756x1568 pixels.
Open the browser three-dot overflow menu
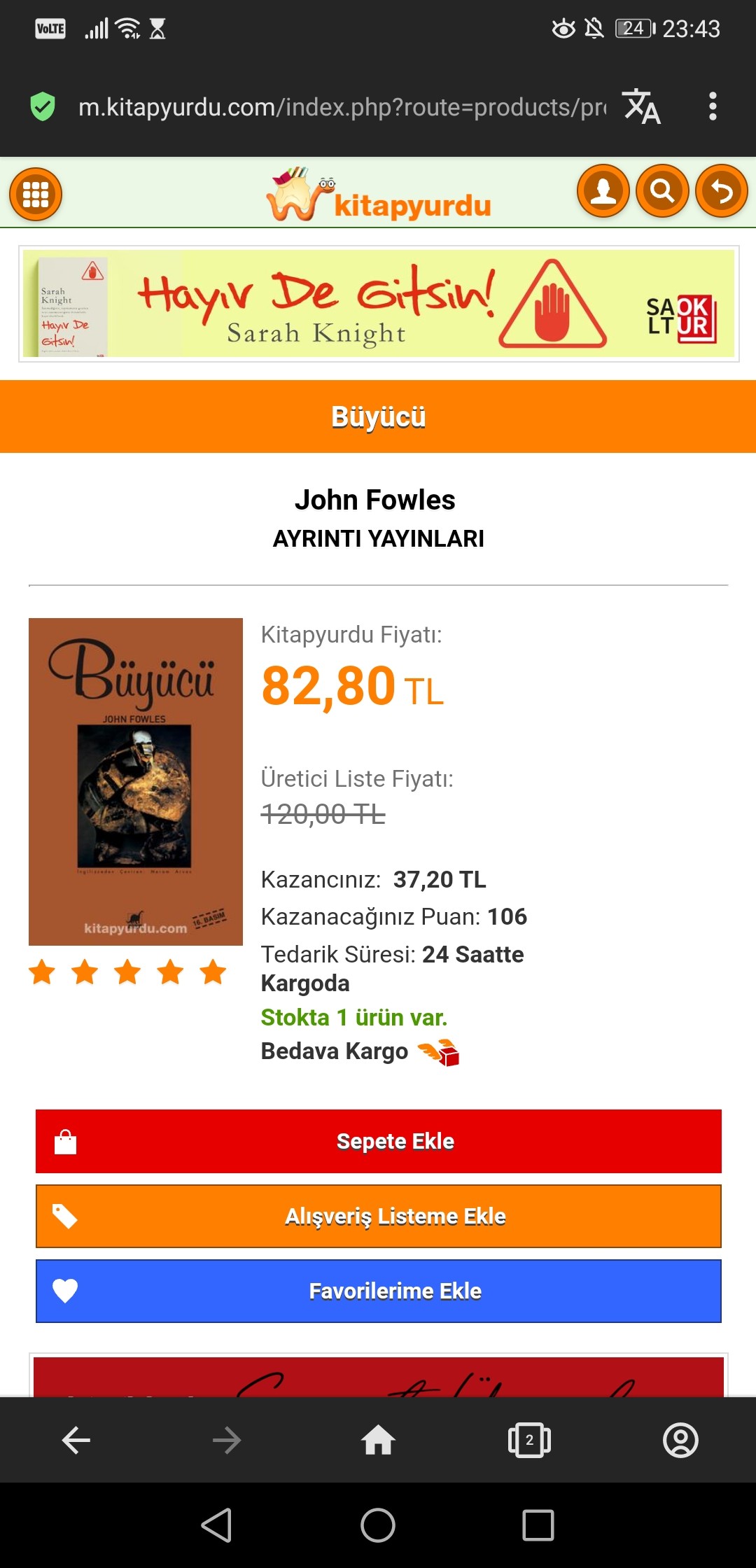[x=713, y=106]
